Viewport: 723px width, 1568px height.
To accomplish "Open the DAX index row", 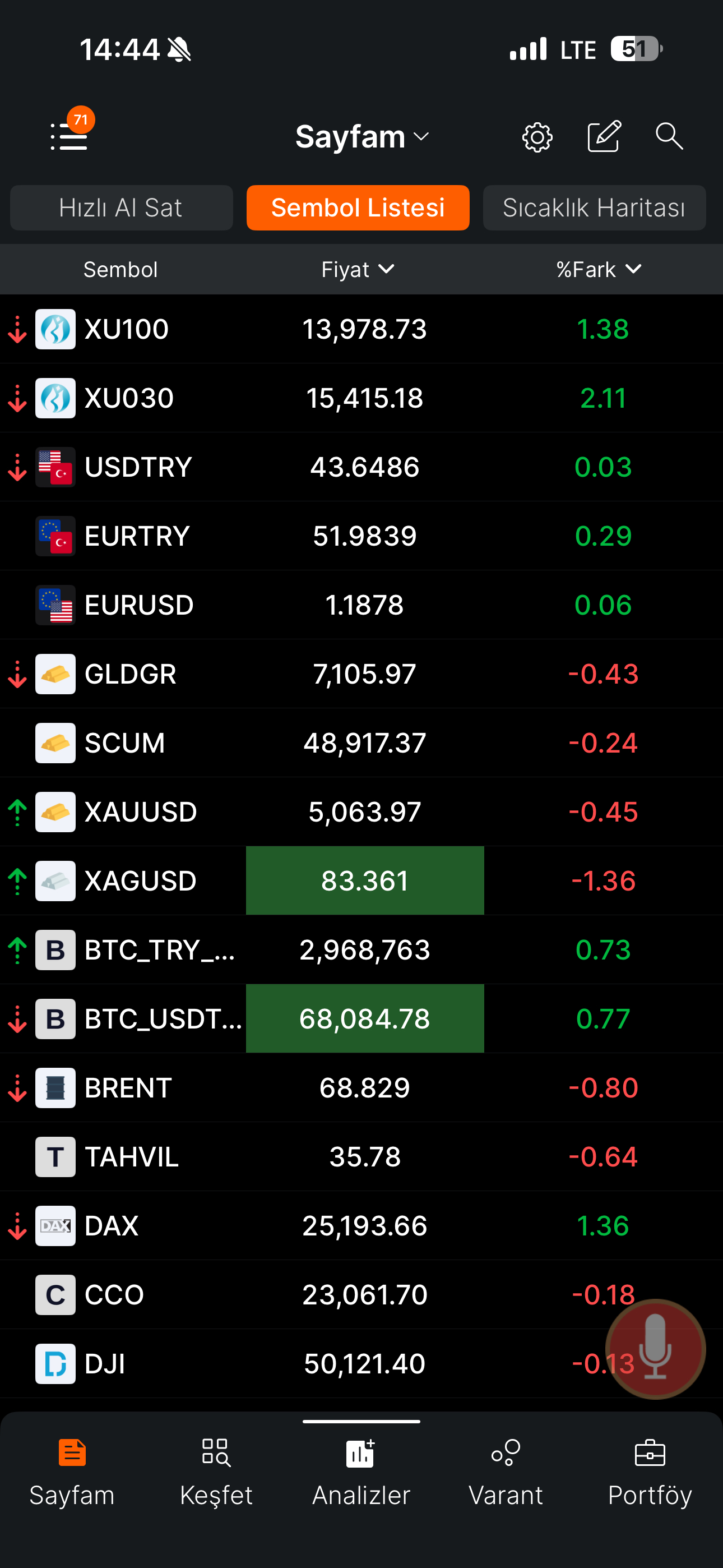I will click(x=361, y=1226).
